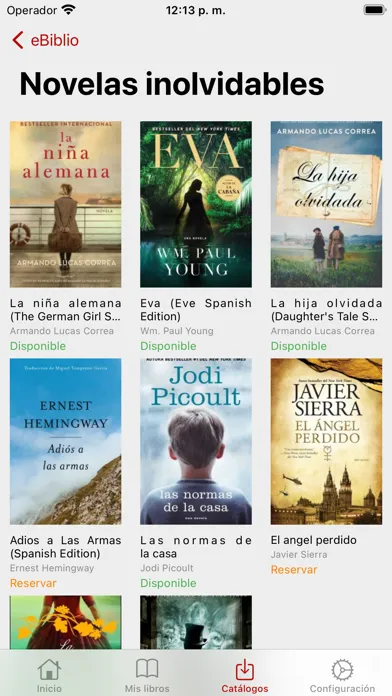Open the Configuración tab
Viewport: 392px width, 696px height.
[342, 676]
